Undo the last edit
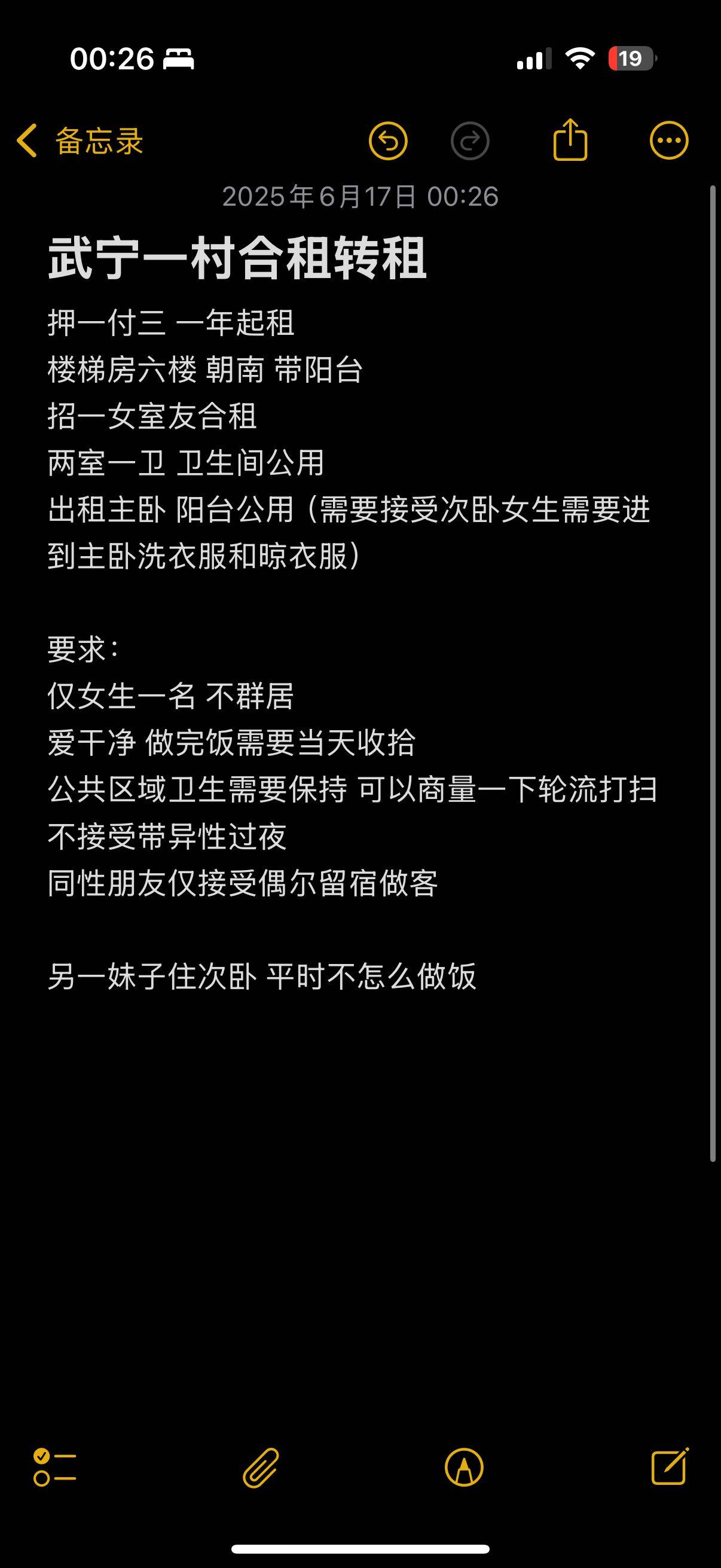The height and width of the screenshot is (1568, 721). [x=388, y=141]
